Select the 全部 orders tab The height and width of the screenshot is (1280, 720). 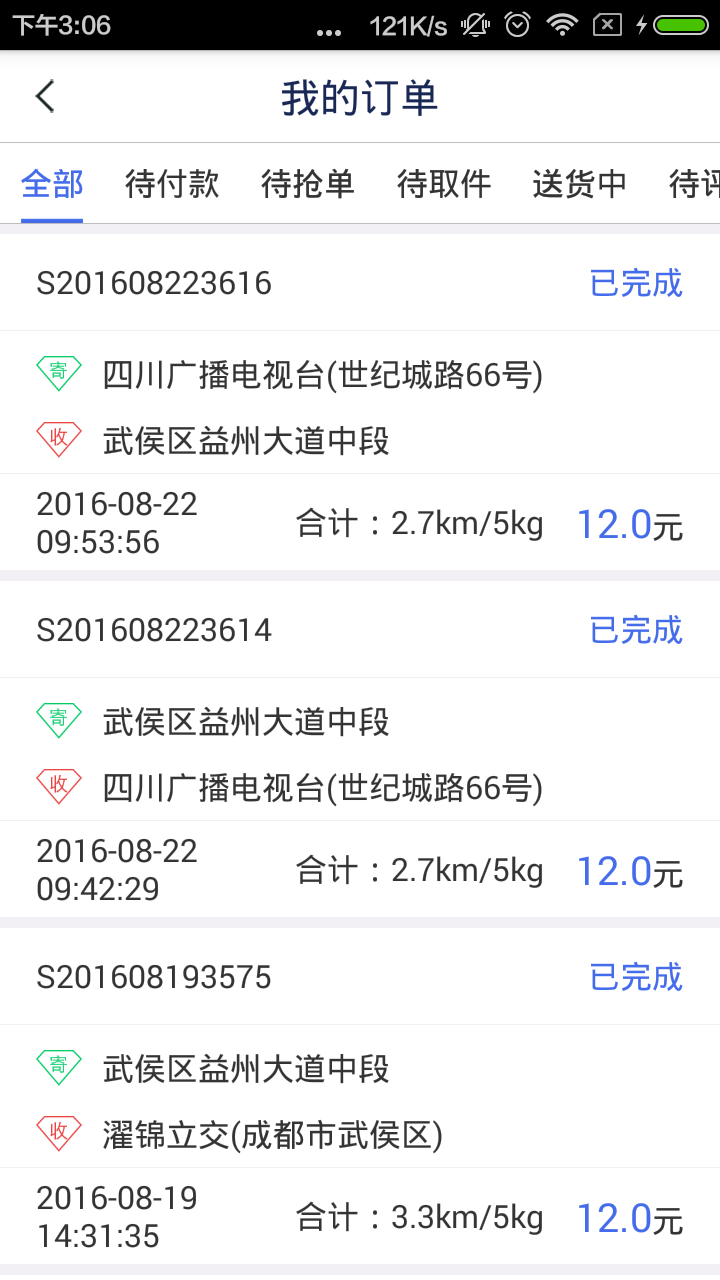pos(52,184)
